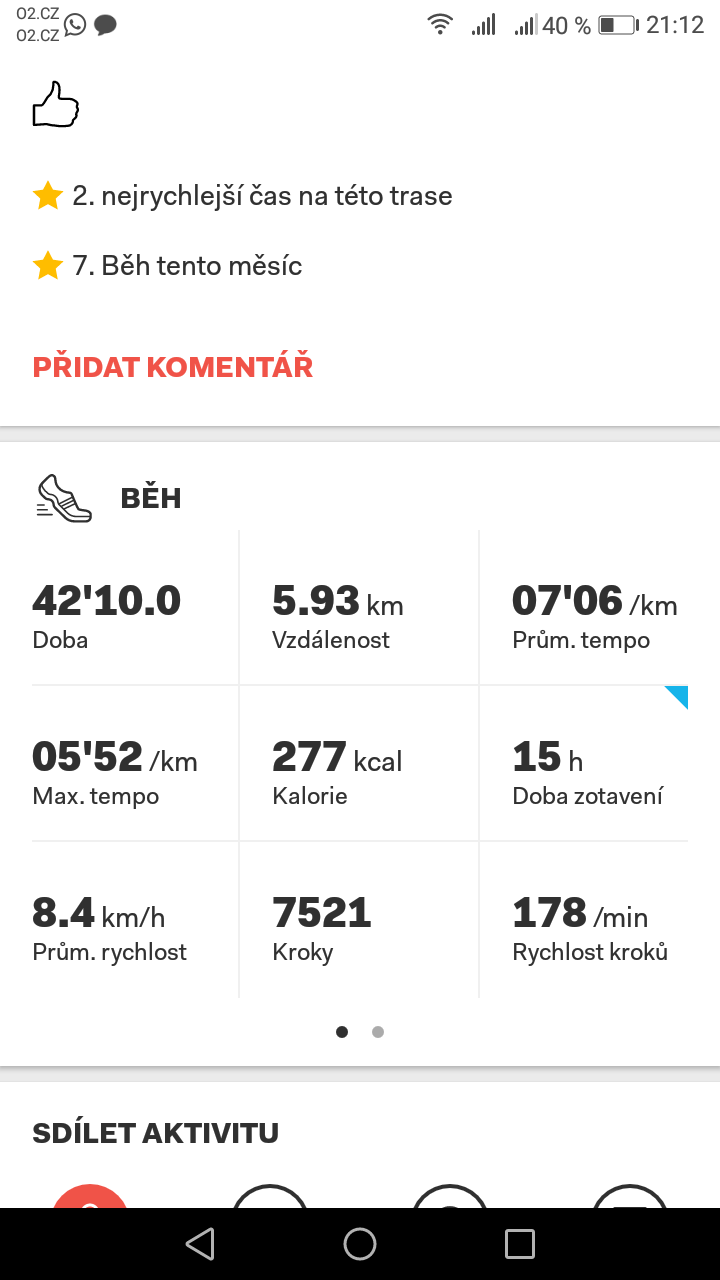The image size is (720, 1280).
Task: Tap the red share button under Sdílet aktivitu
Action: (x=90, y=1196)
